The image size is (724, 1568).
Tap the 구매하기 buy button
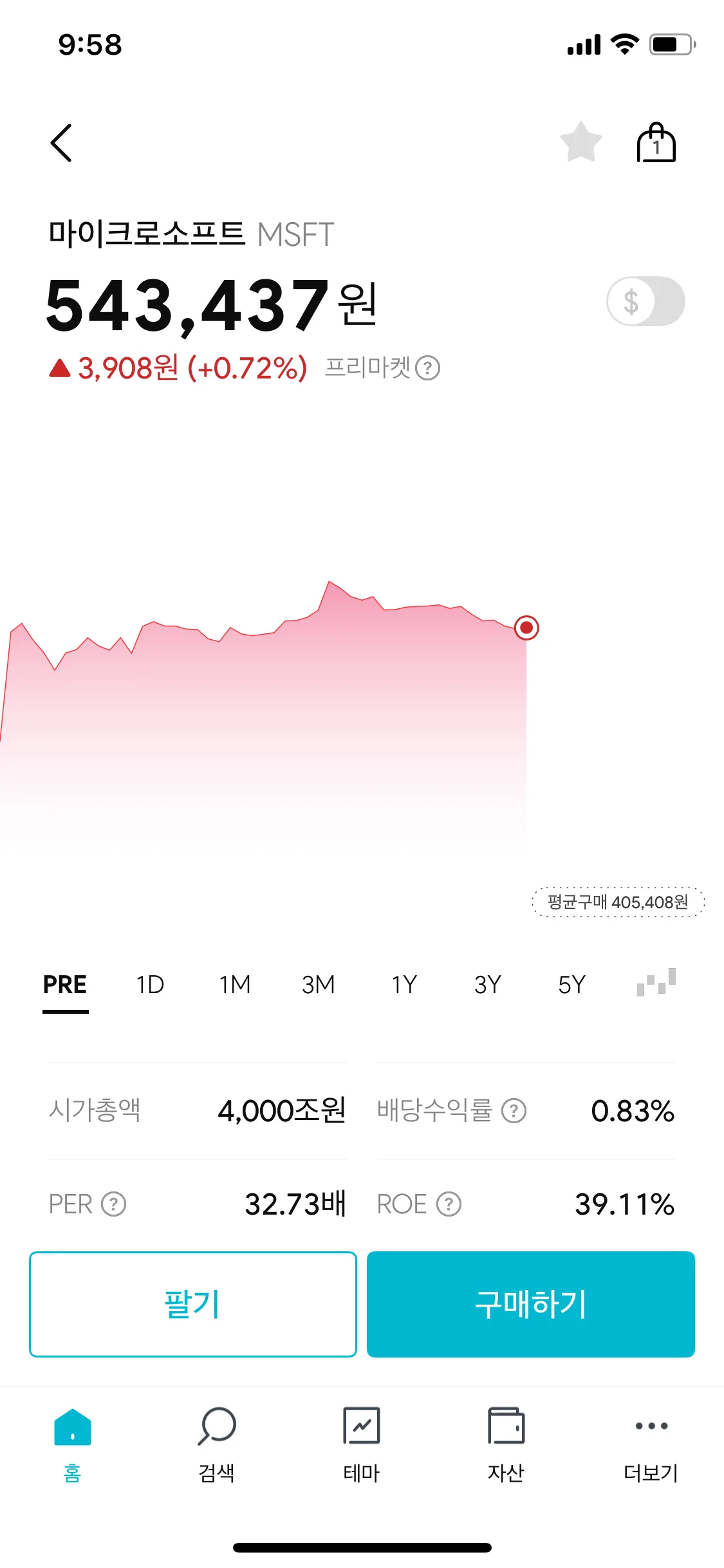(x=531, y=1304)
